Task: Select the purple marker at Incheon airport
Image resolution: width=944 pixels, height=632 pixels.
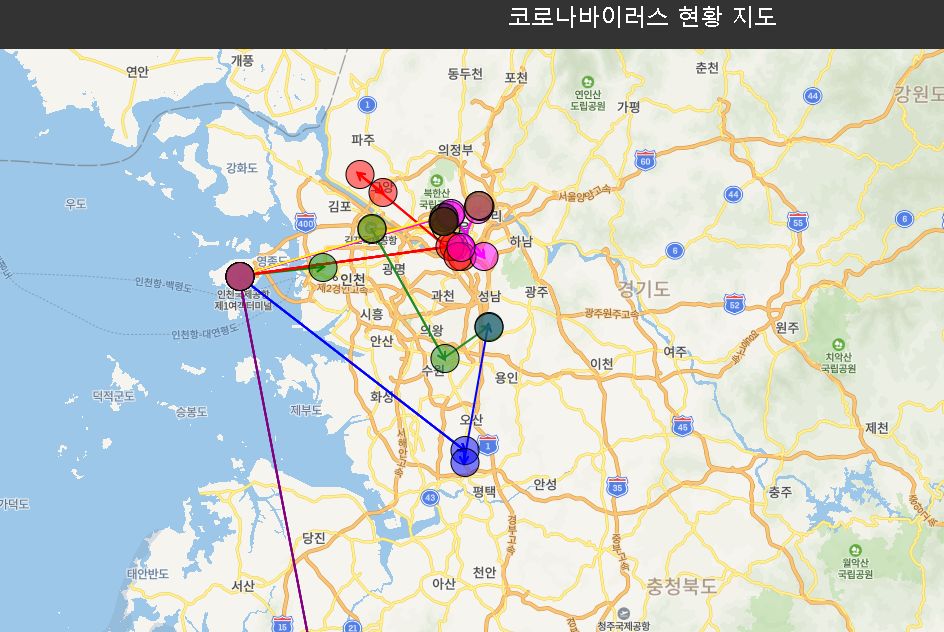Action: 240,276
